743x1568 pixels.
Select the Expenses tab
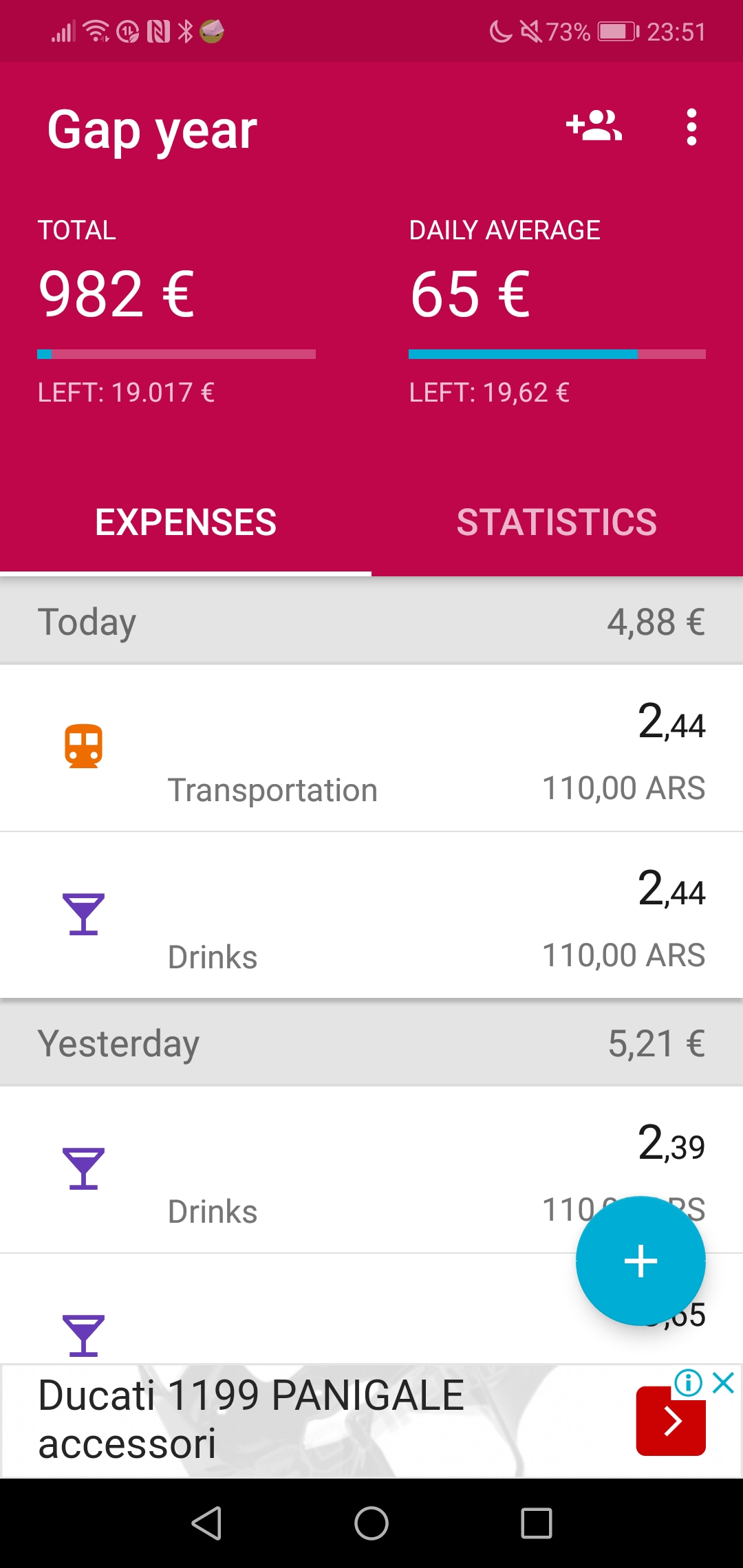tap(186, 522)
